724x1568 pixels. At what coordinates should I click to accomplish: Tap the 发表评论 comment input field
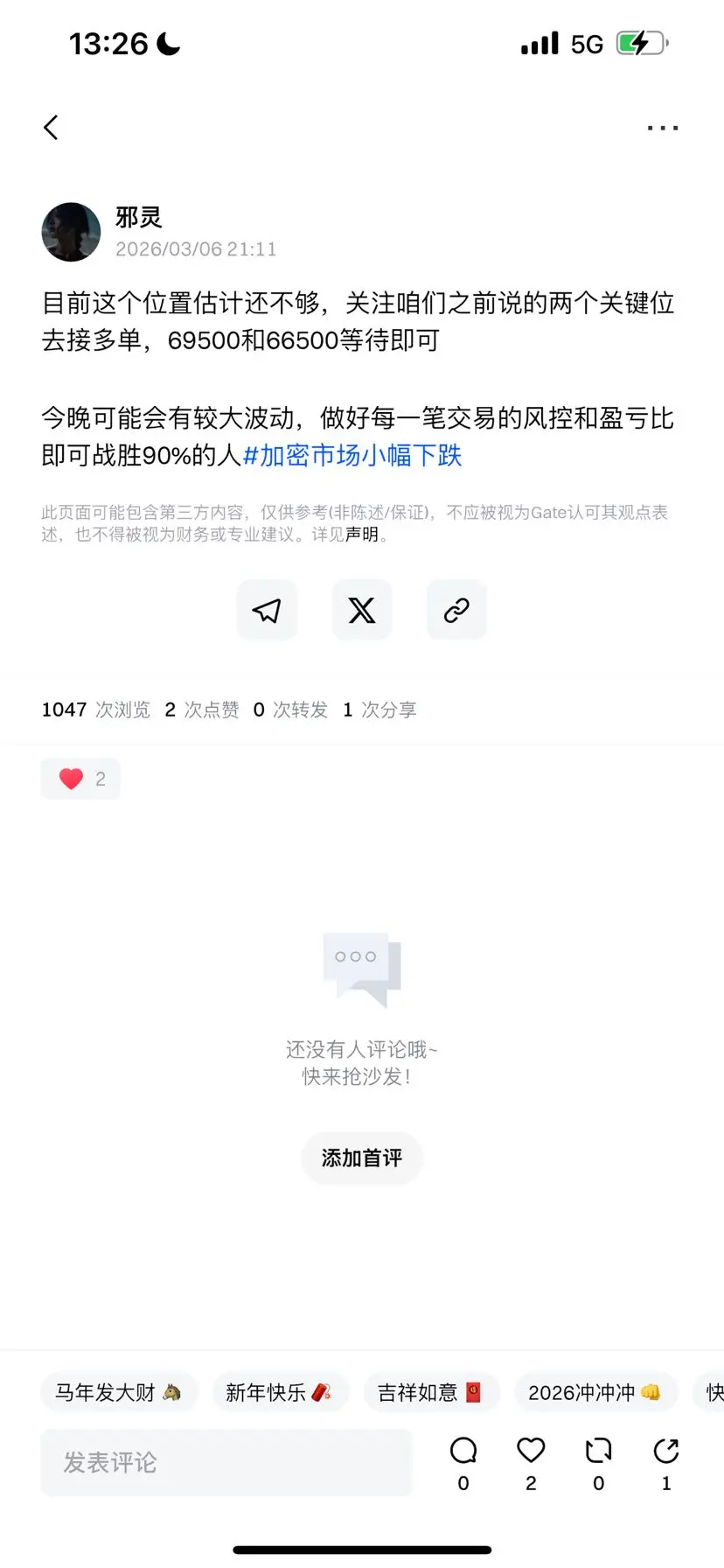pyautogui.click(x=226, y=1461)
